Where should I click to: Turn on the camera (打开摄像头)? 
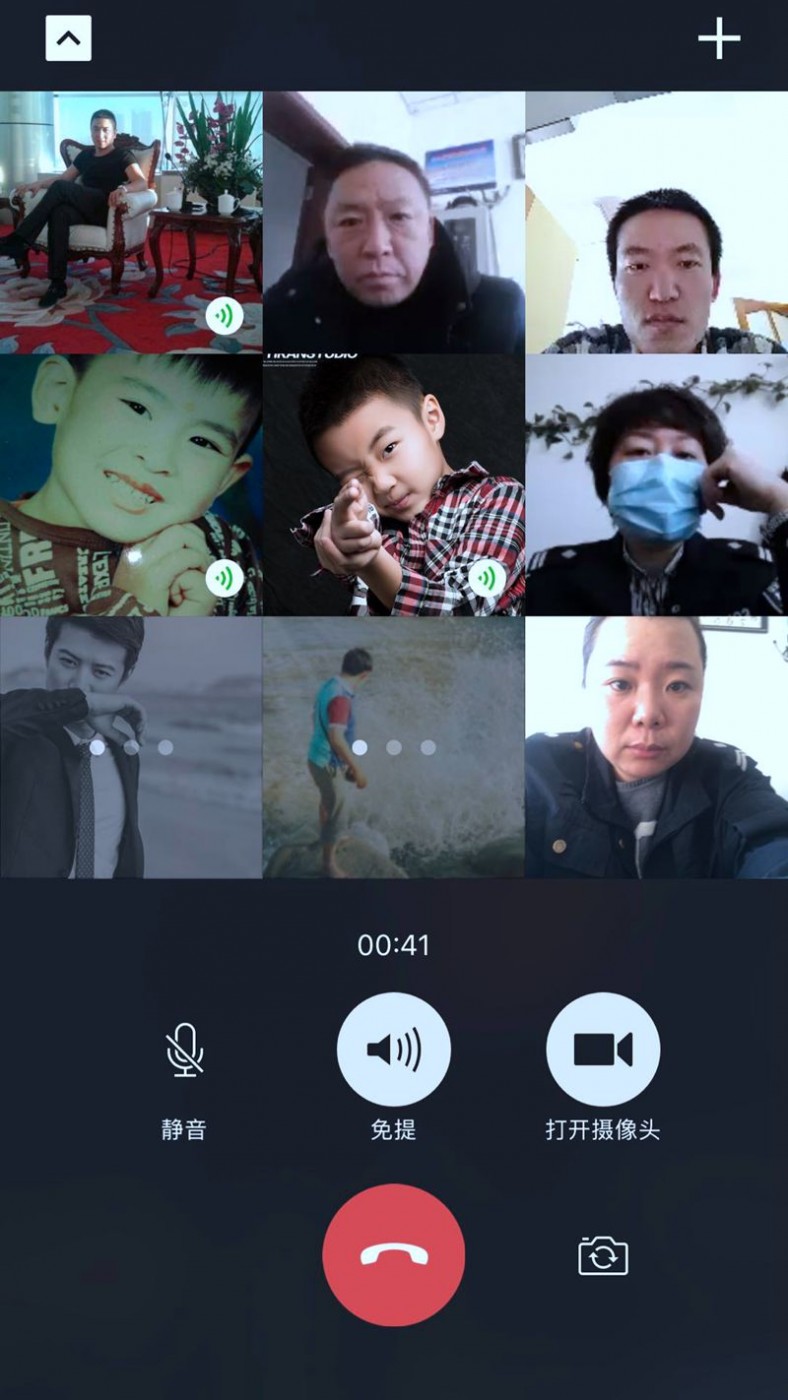602,1049
